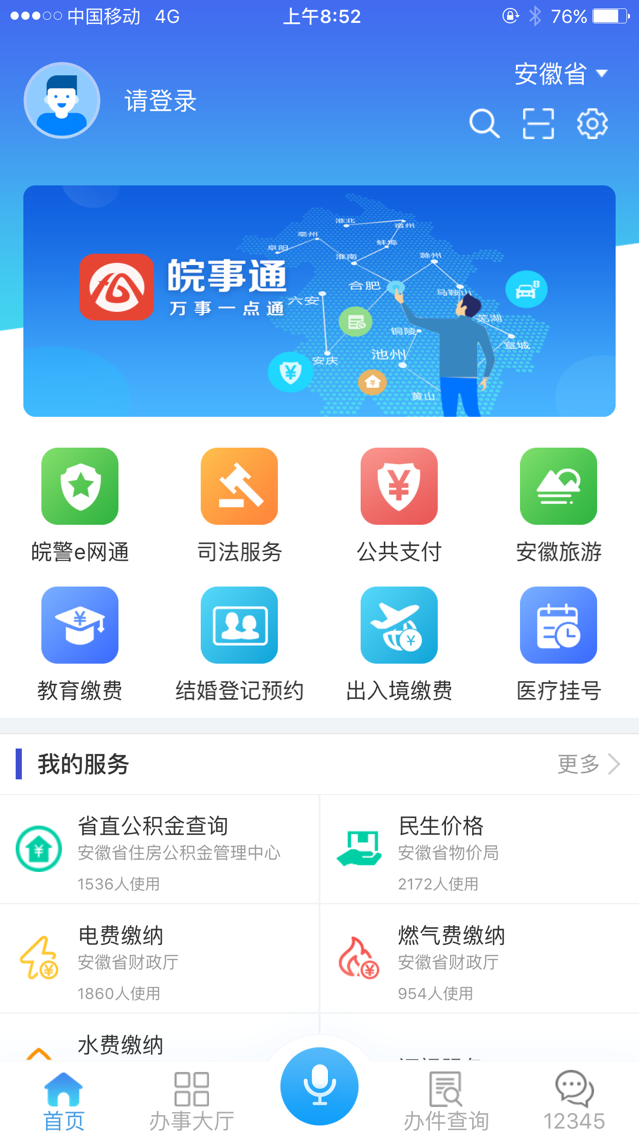Open the search magnifier icon
Image resolution: width=639 pixels, height=1136 pixels.
[484, 124]
